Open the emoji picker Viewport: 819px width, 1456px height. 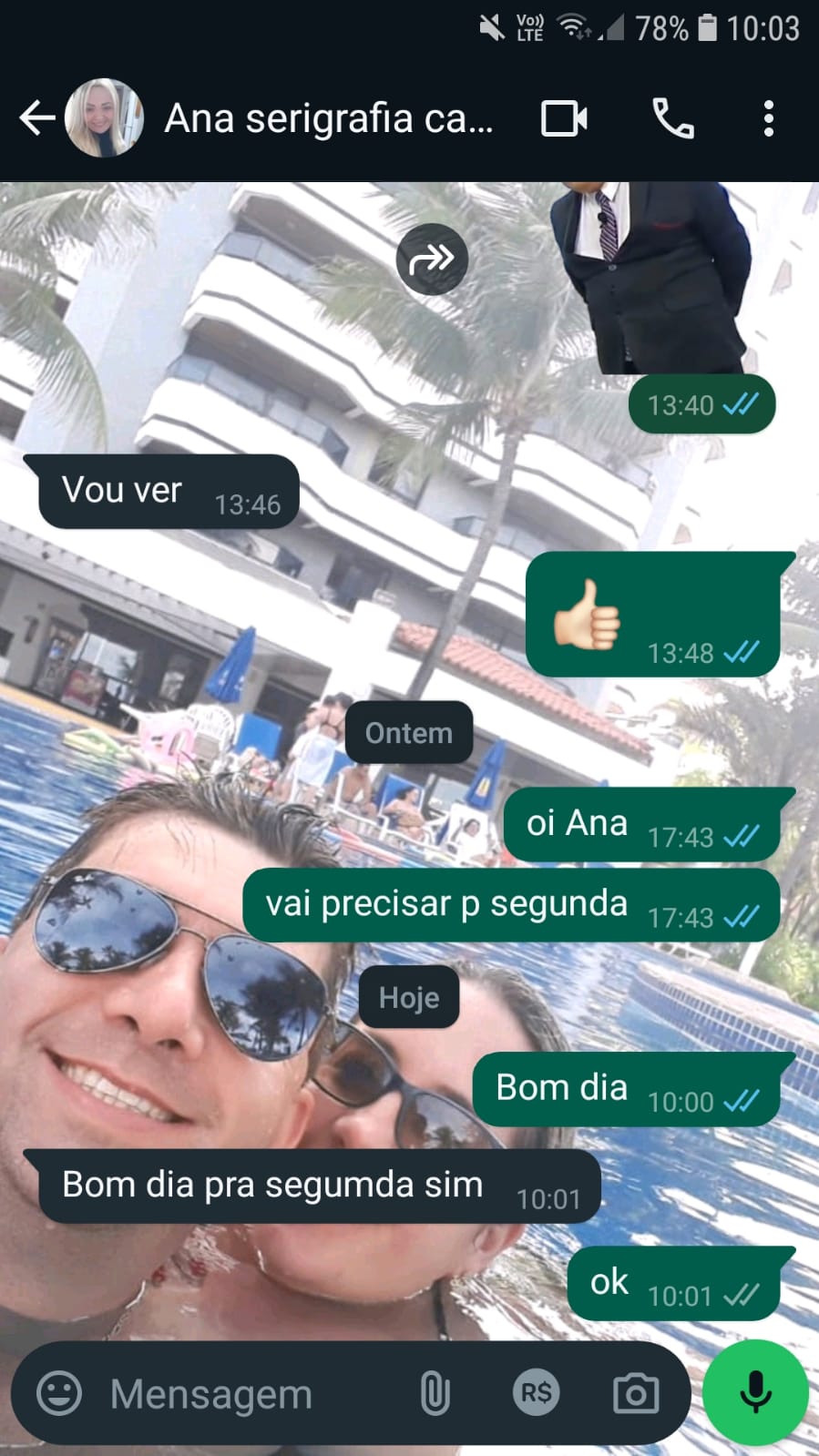click(59, 1393)
